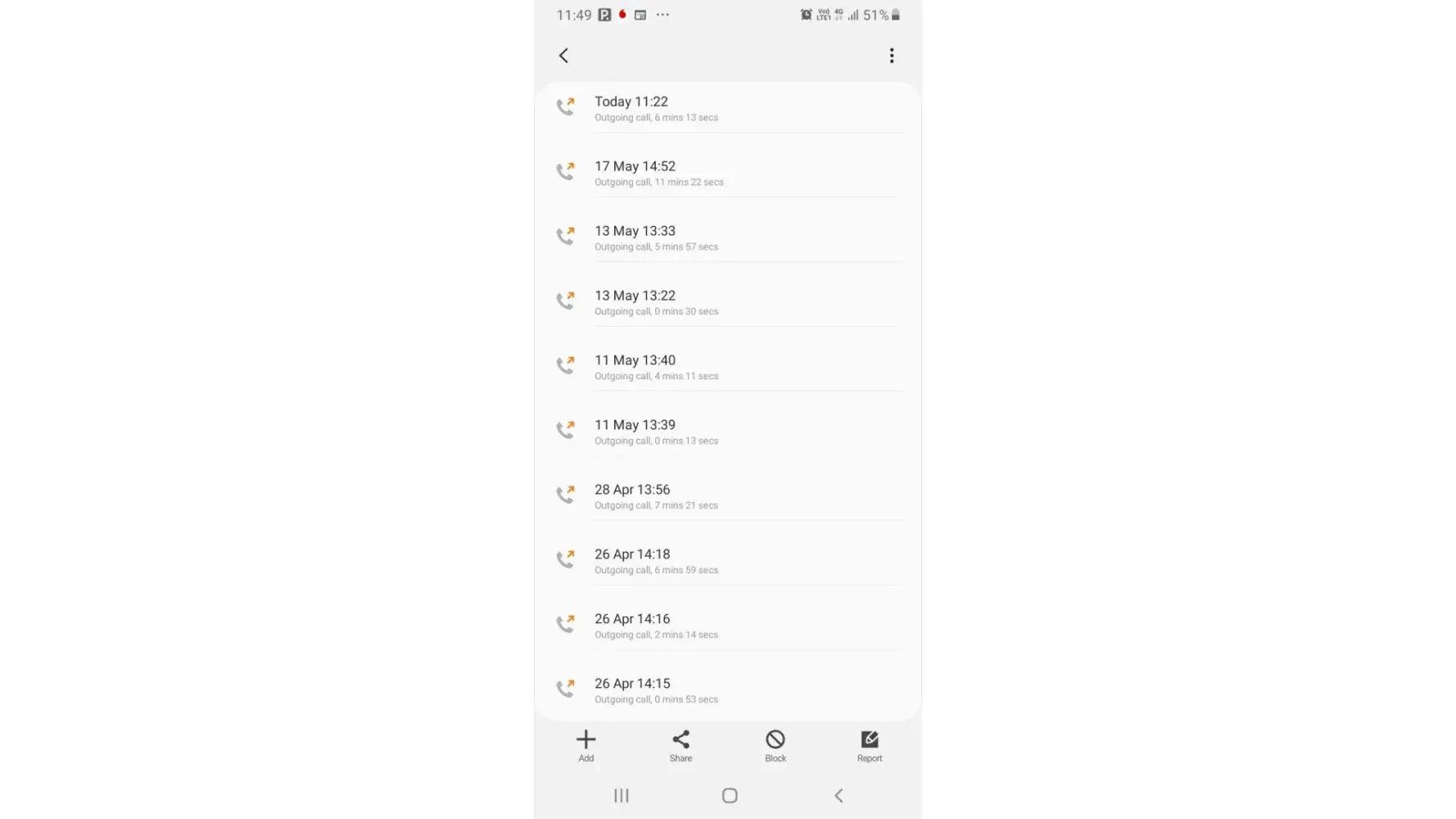Report this number
This screenshot has width=1456, height=819.
(x=870, y=745)
